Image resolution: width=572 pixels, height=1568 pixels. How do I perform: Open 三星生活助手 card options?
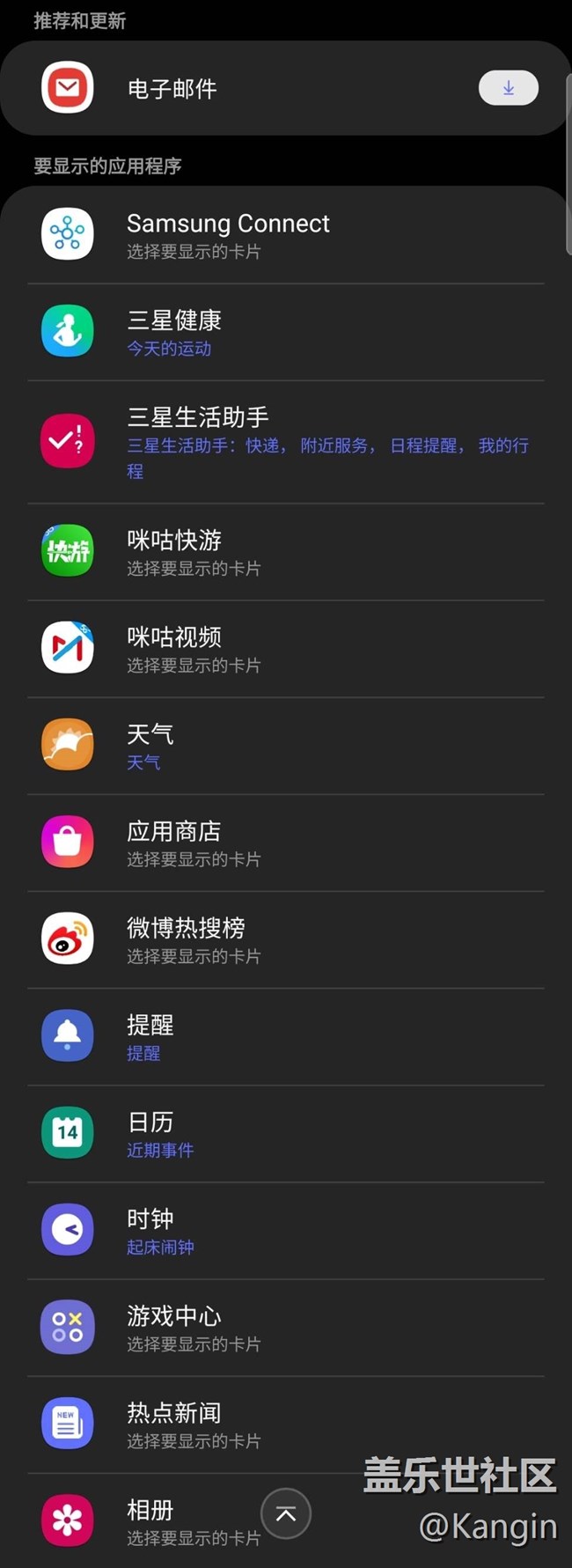tap(198, 440)
